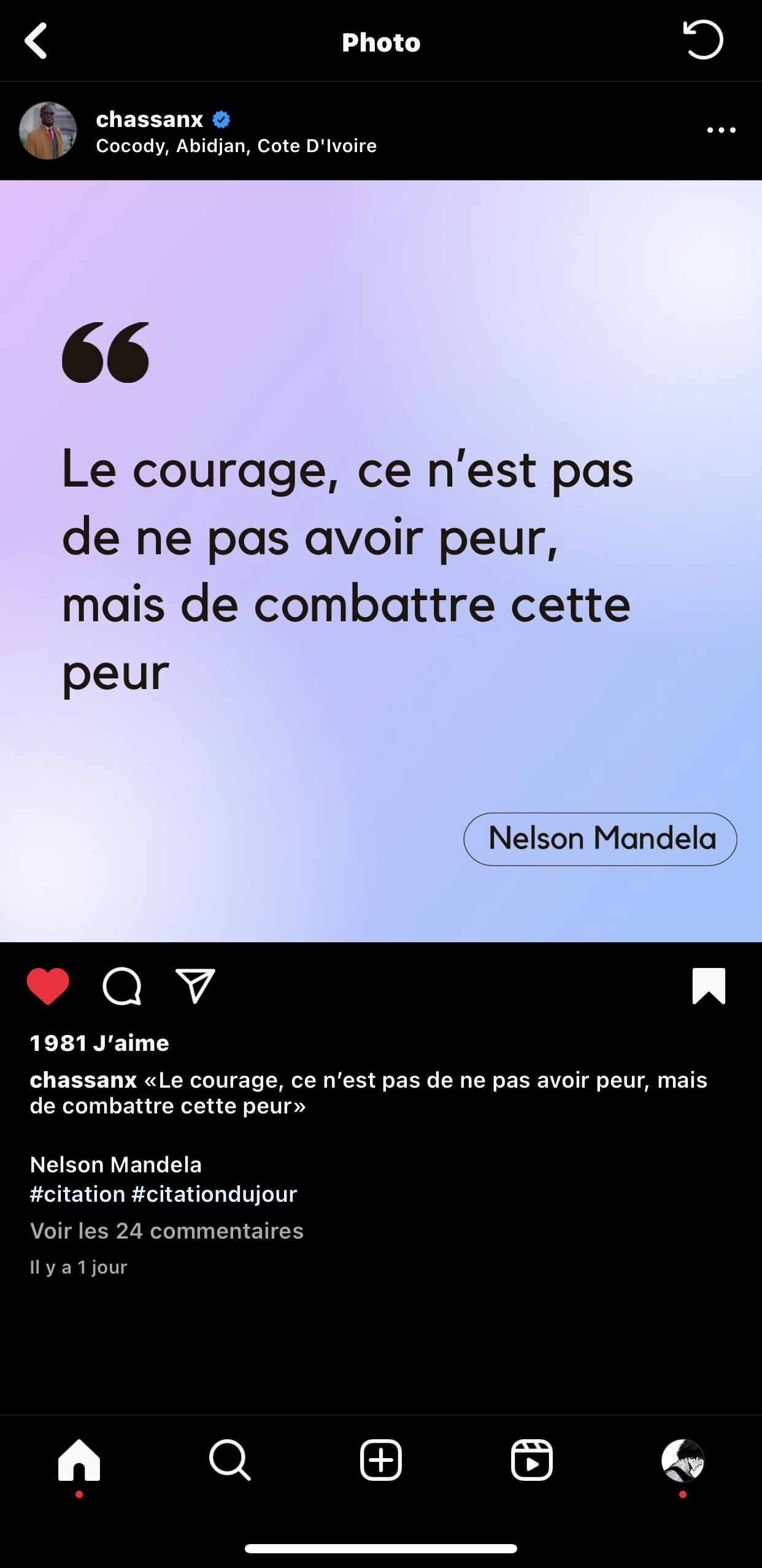
Task: Share the post with the paper plane icon
Action: tap(195, 986)
